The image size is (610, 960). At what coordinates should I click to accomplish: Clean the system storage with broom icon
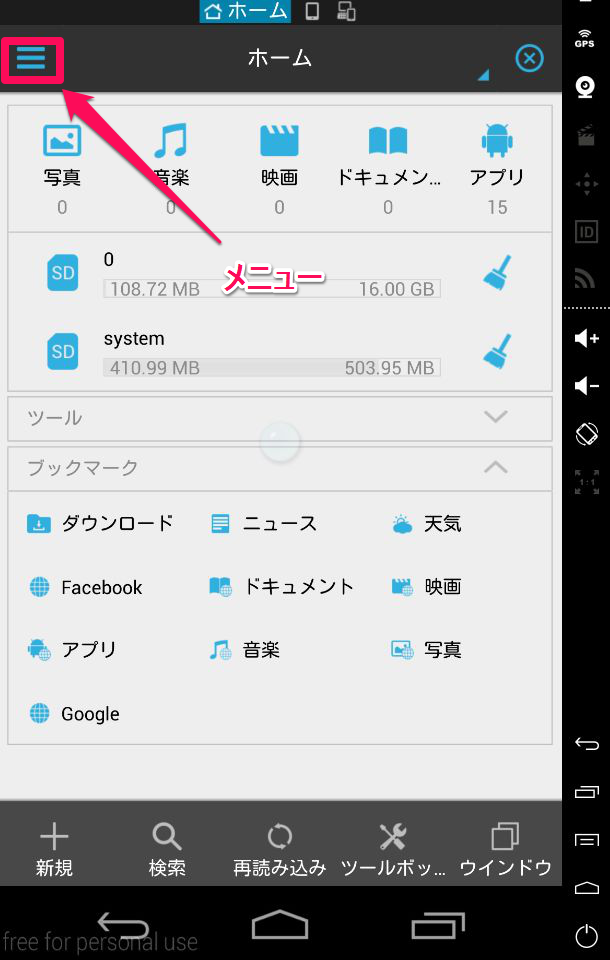pos(497,352)
